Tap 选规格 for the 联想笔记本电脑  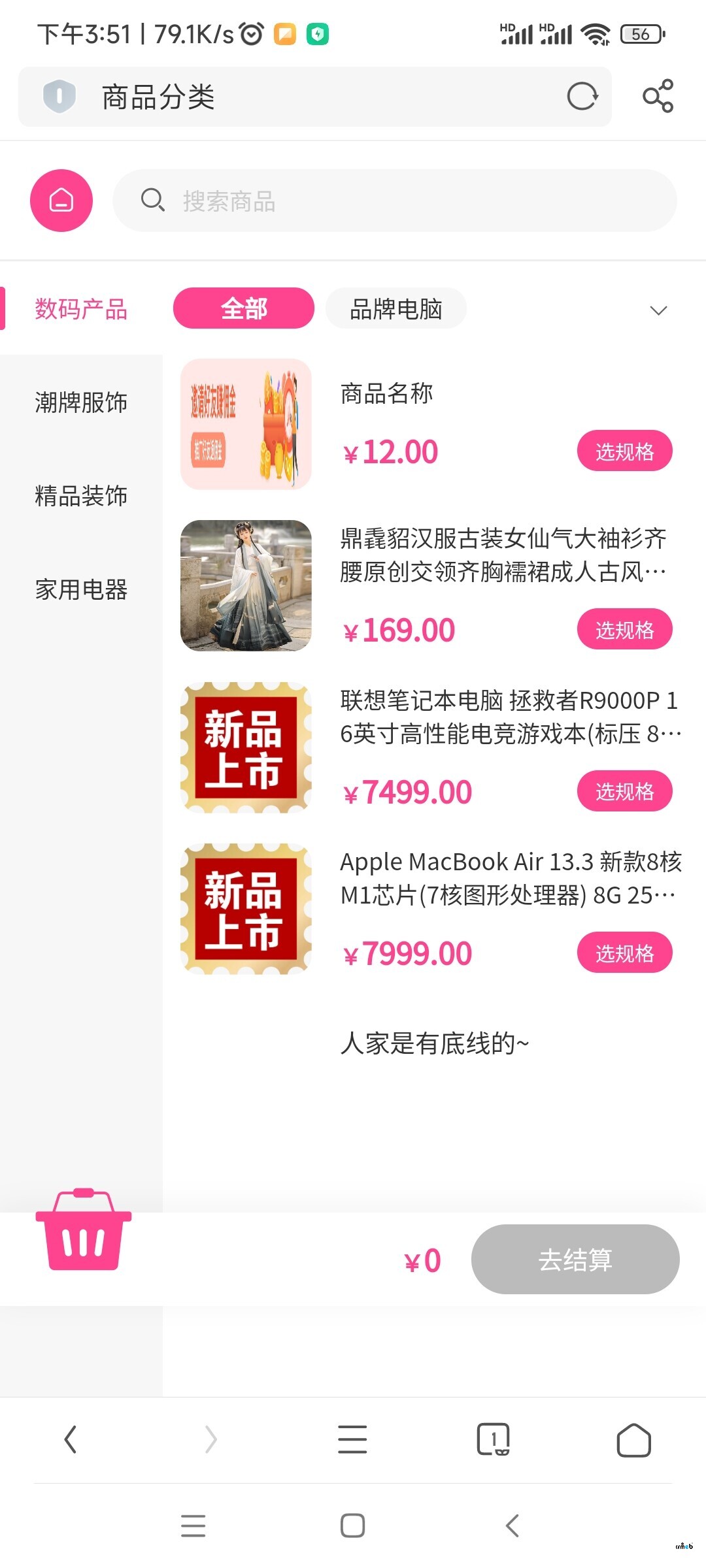[x=624, y=791]
